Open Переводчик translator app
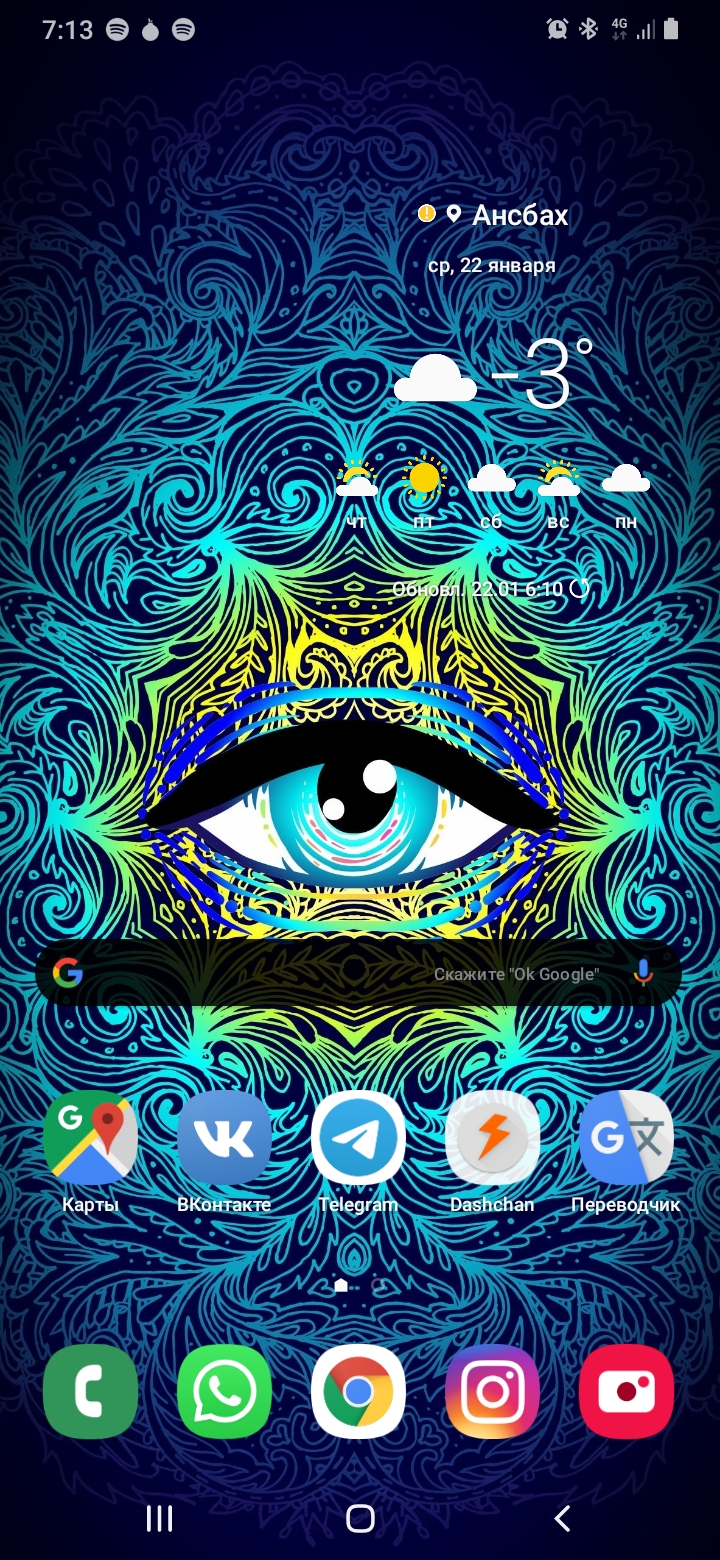 tap(626, 1138)
